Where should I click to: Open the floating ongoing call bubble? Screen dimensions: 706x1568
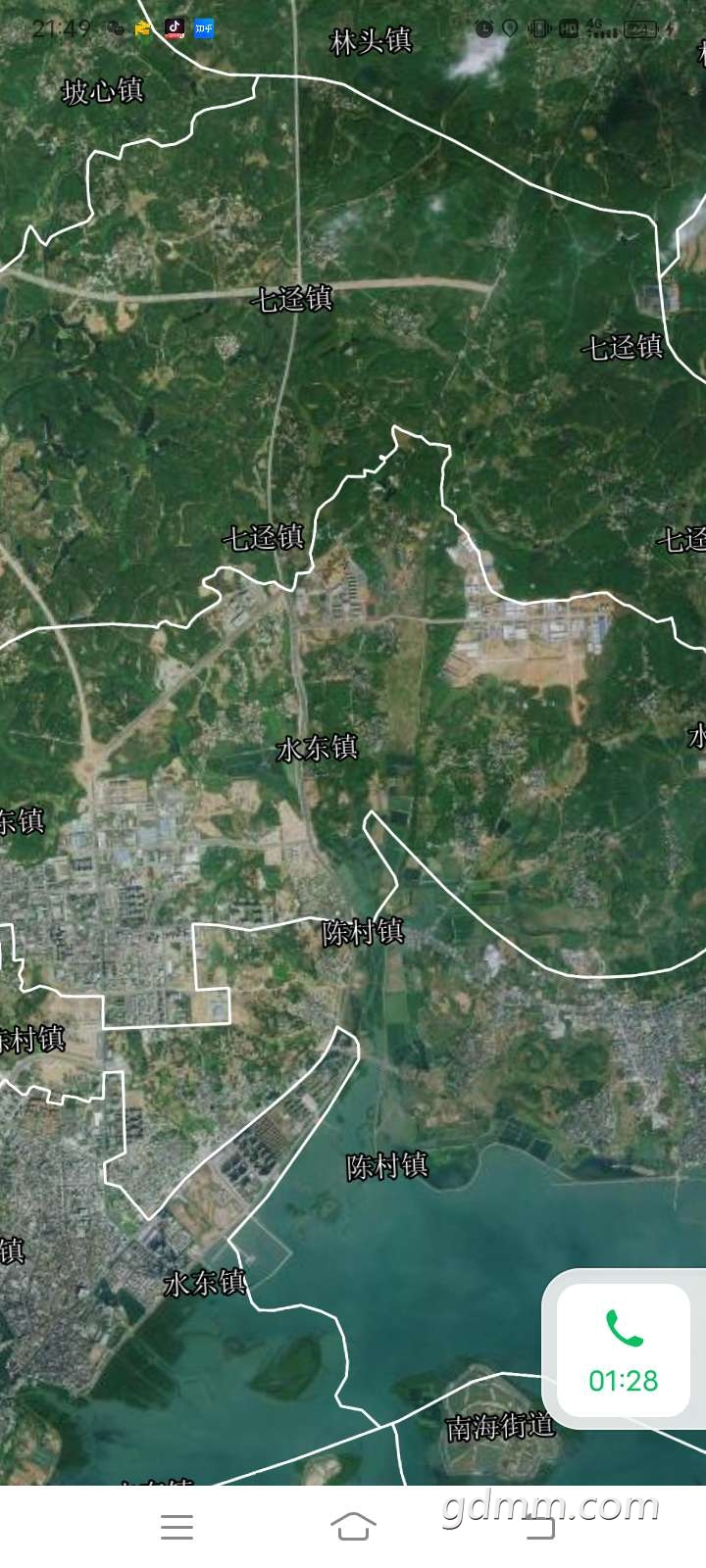624,1350
